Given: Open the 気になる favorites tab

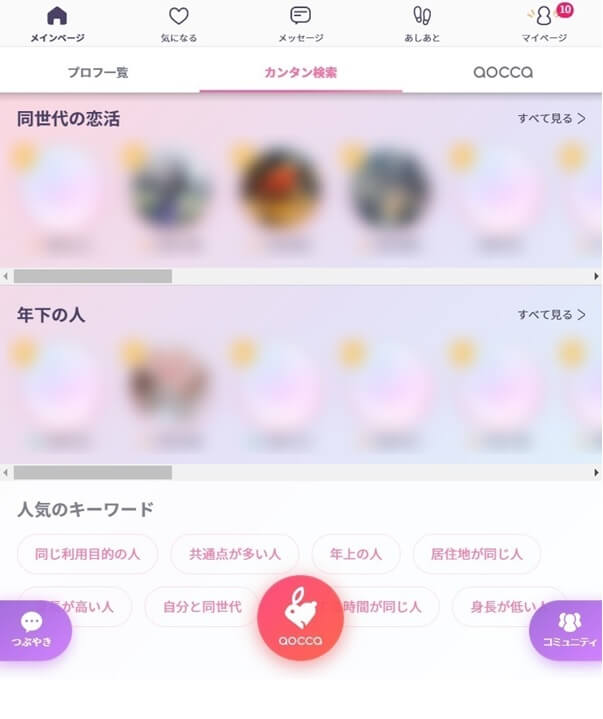Looking at the screenshot, I should (179, 24).
